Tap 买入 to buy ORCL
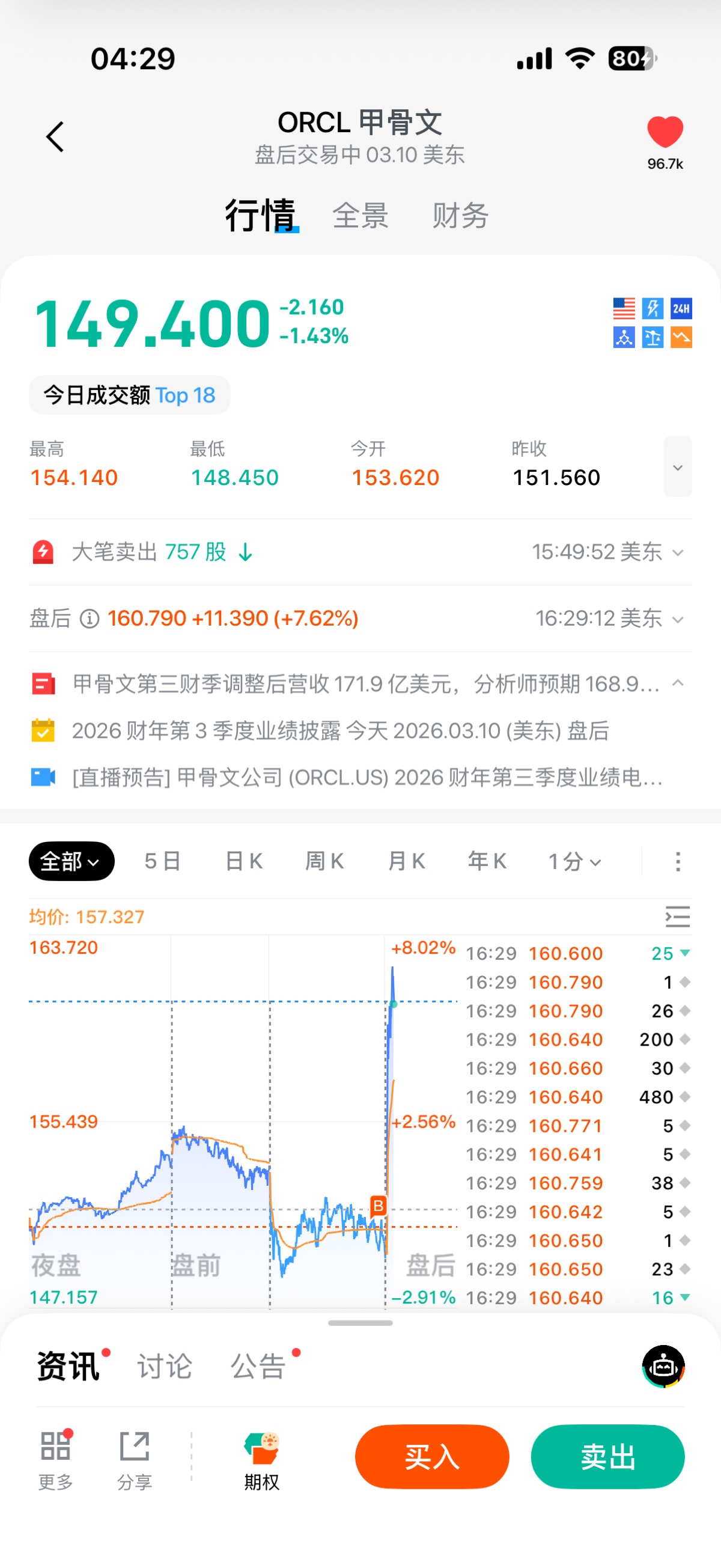Screen dimensions: 721x1568 pyautogui.click(x=432, y=1456)
